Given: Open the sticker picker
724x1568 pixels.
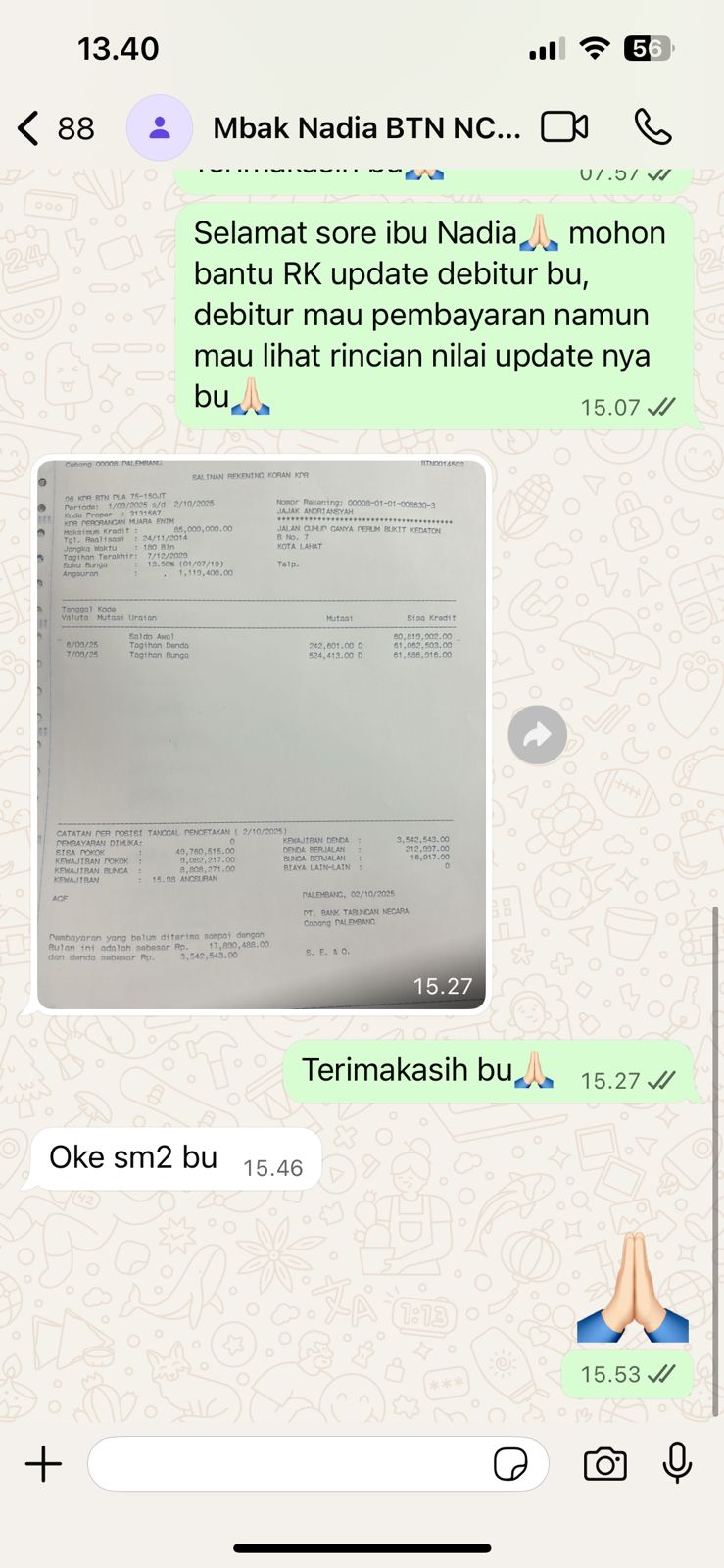Looking at the screenshot, I should tap(510, 1464).
